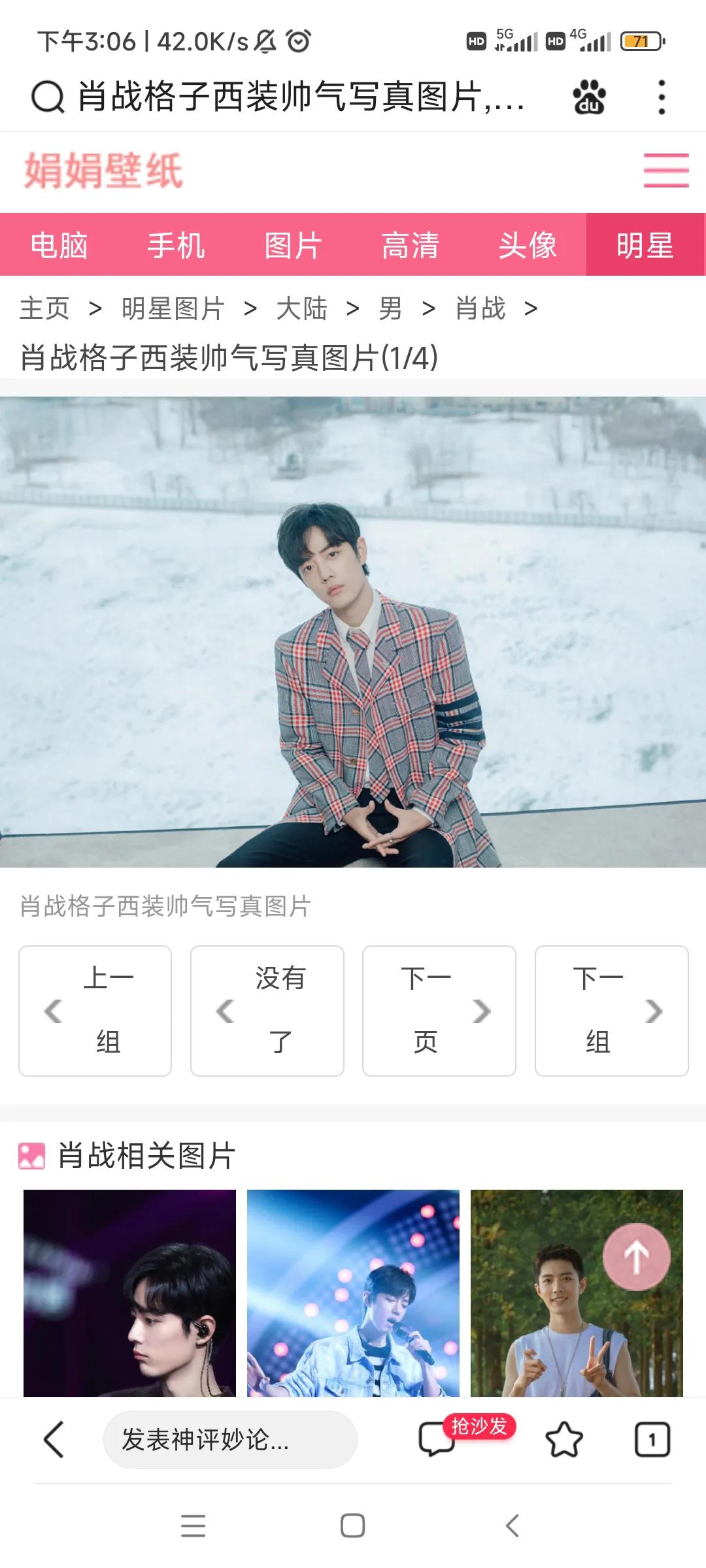Tap the star favorite icon
This screenshot has height=1568, width=706.
pos(565,1440)
